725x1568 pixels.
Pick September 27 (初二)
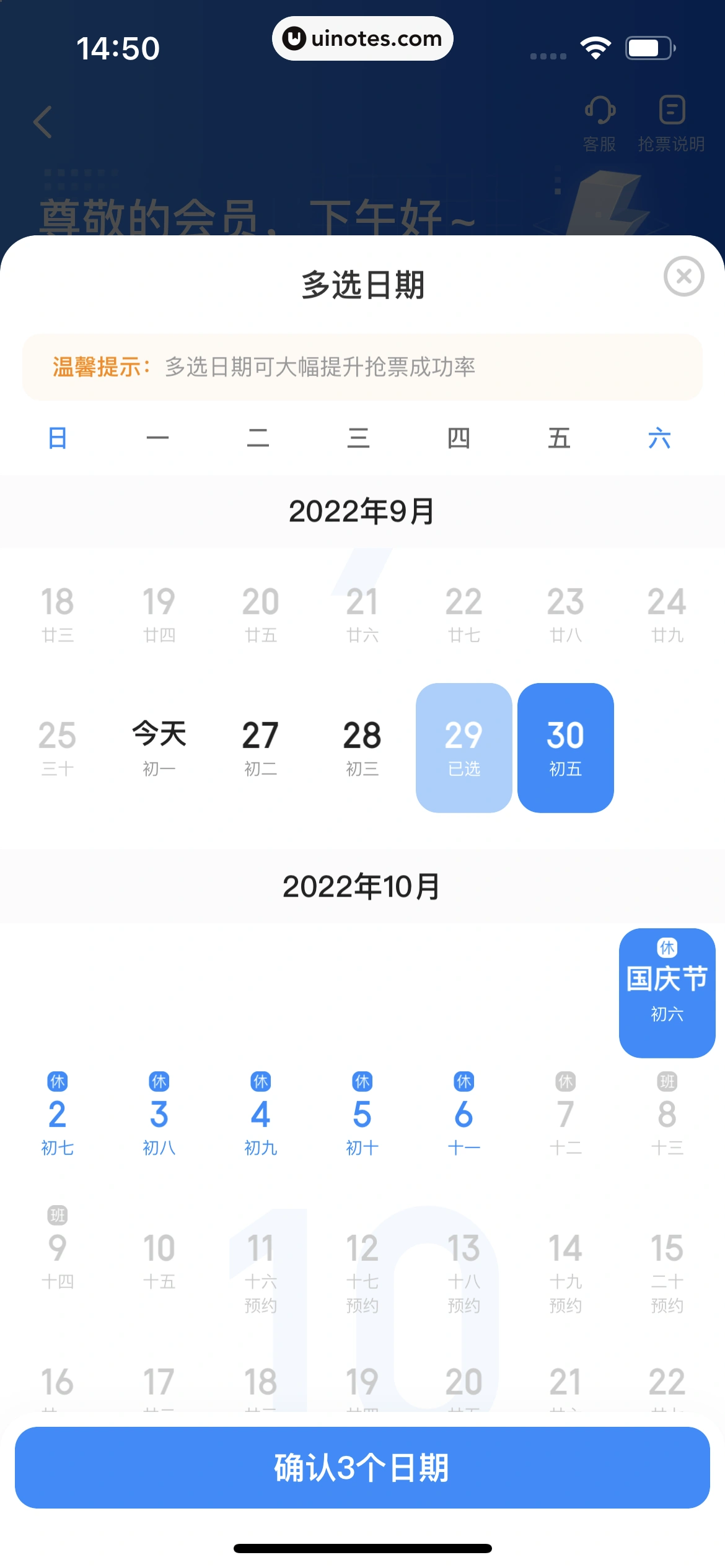click(x=261, y=747)
